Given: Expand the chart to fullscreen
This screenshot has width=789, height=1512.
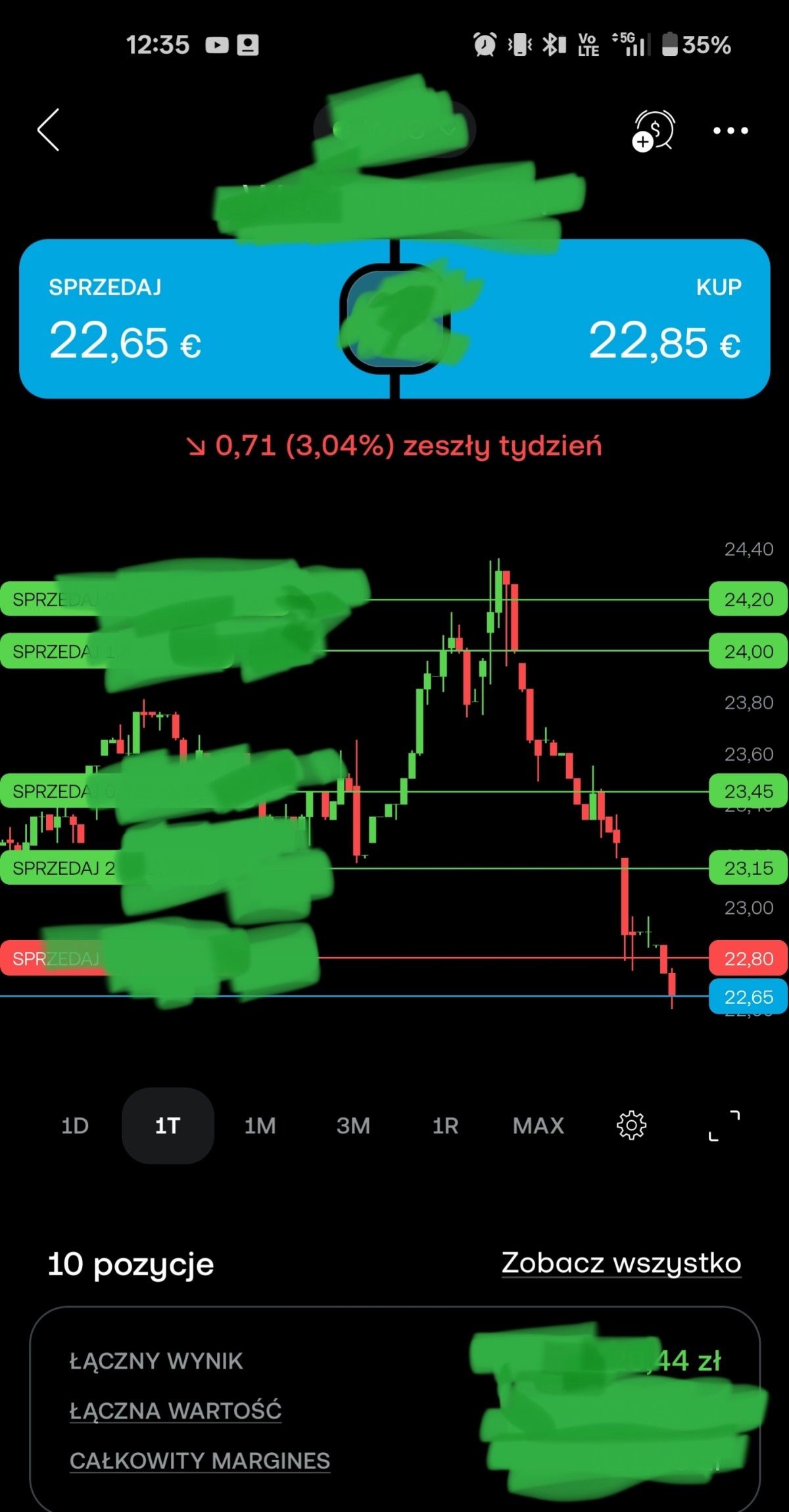Looking at the screenshot, I should tap(724, 1125).
